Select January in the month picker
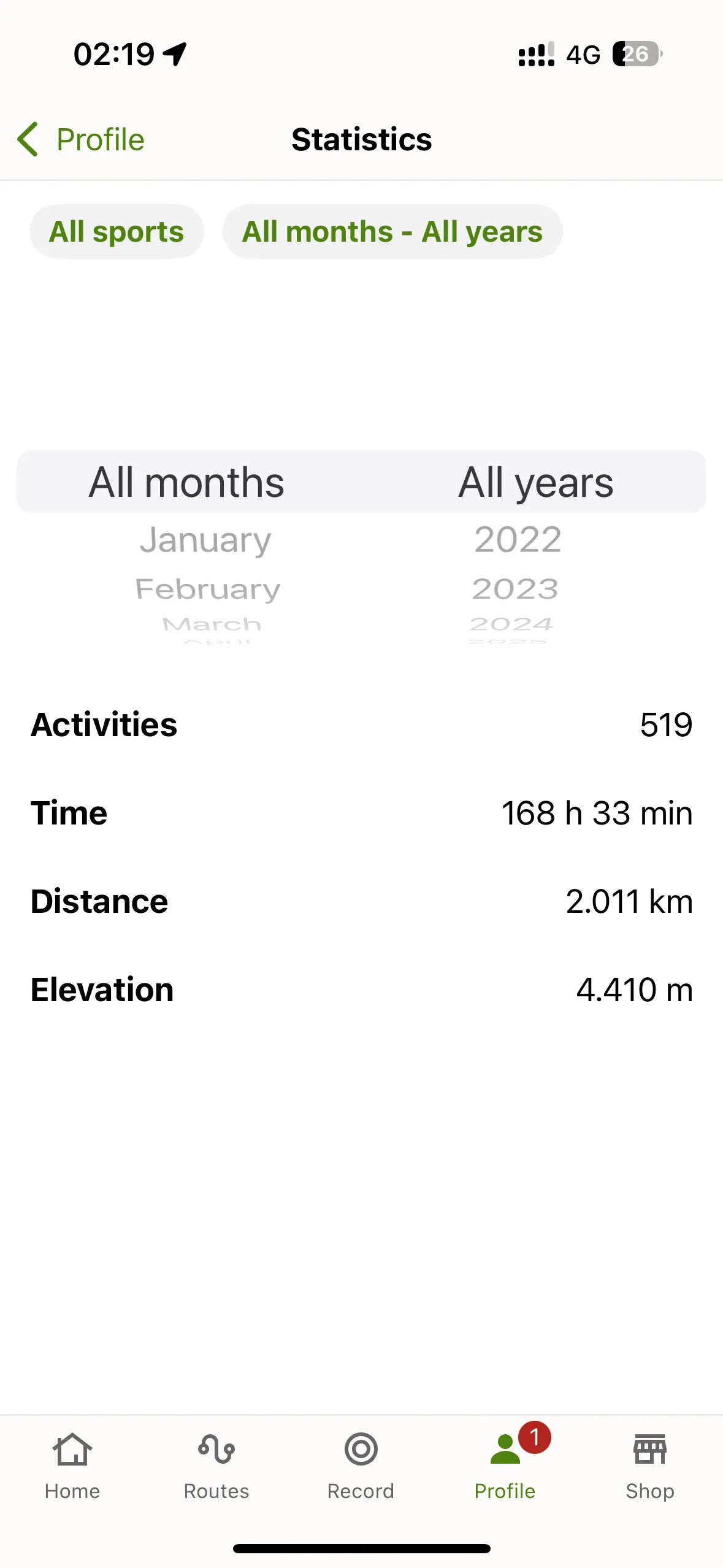 point(206,540)
